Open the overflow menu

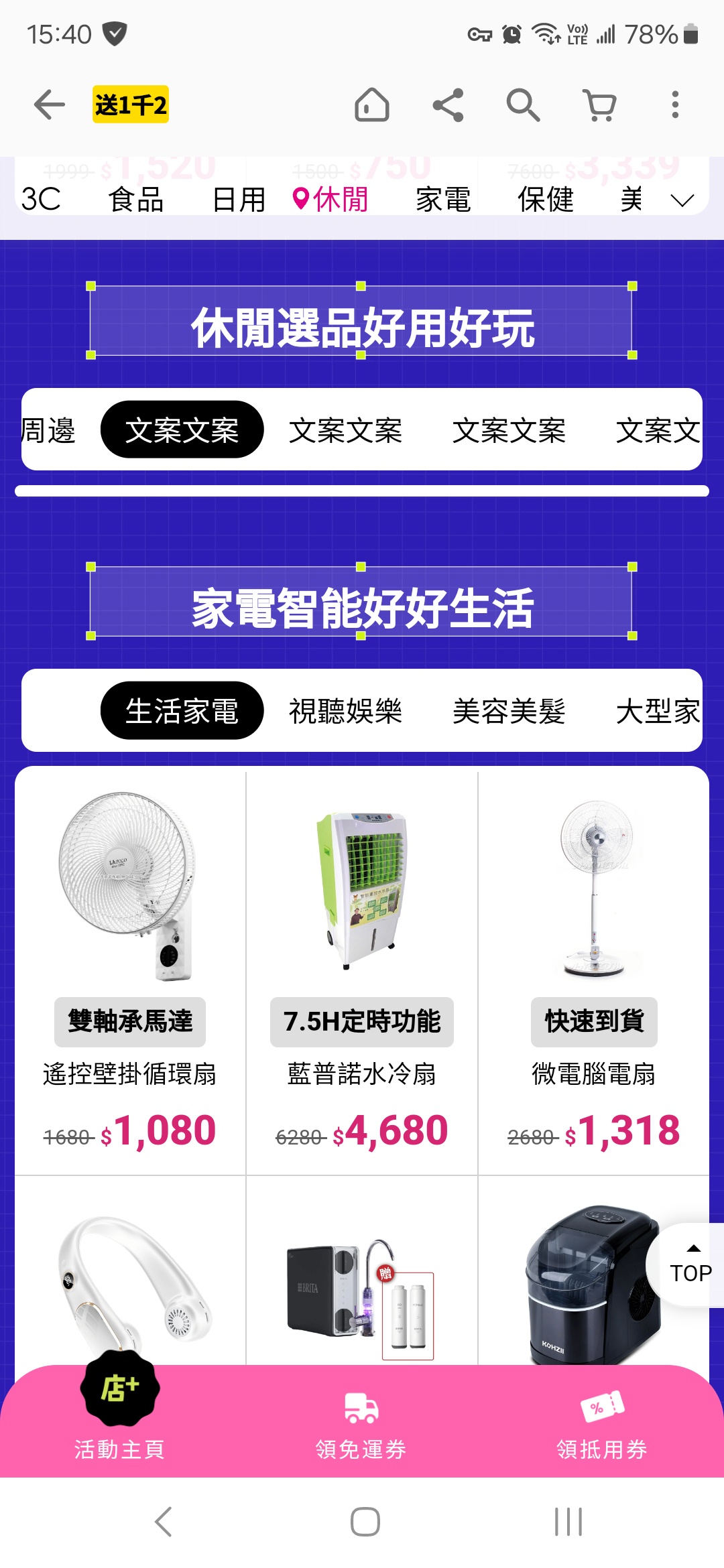click(675, 105)
